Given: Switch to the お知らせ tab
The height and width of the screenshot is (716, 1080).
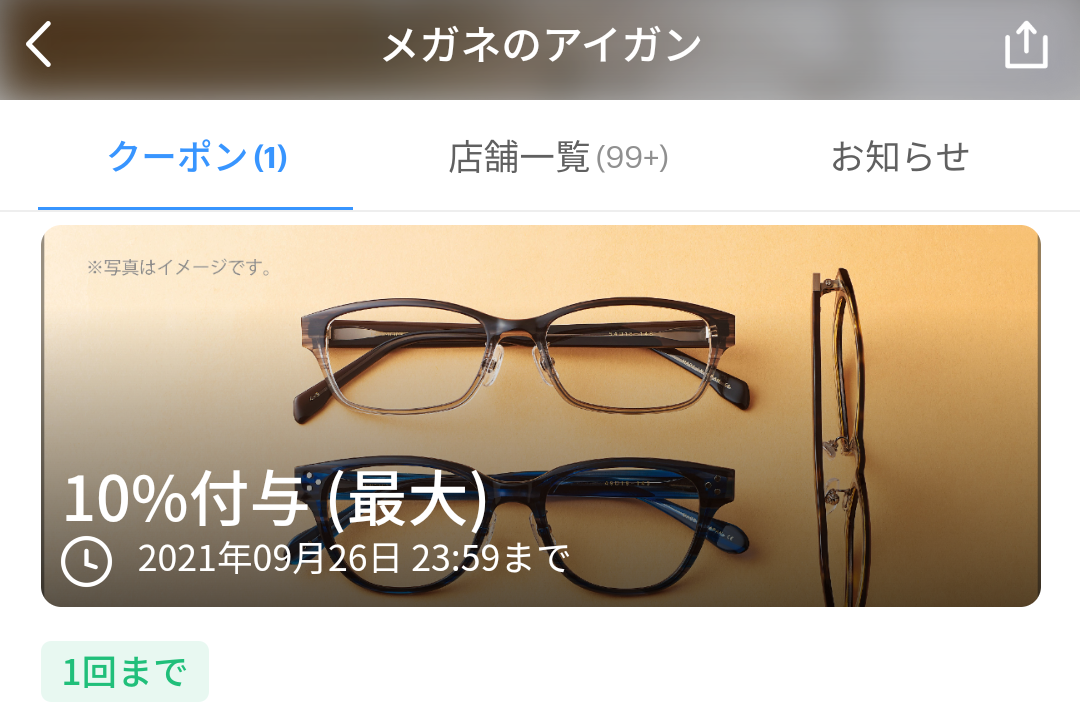Looking at the screenshot, I should click(x=899, y=158).
